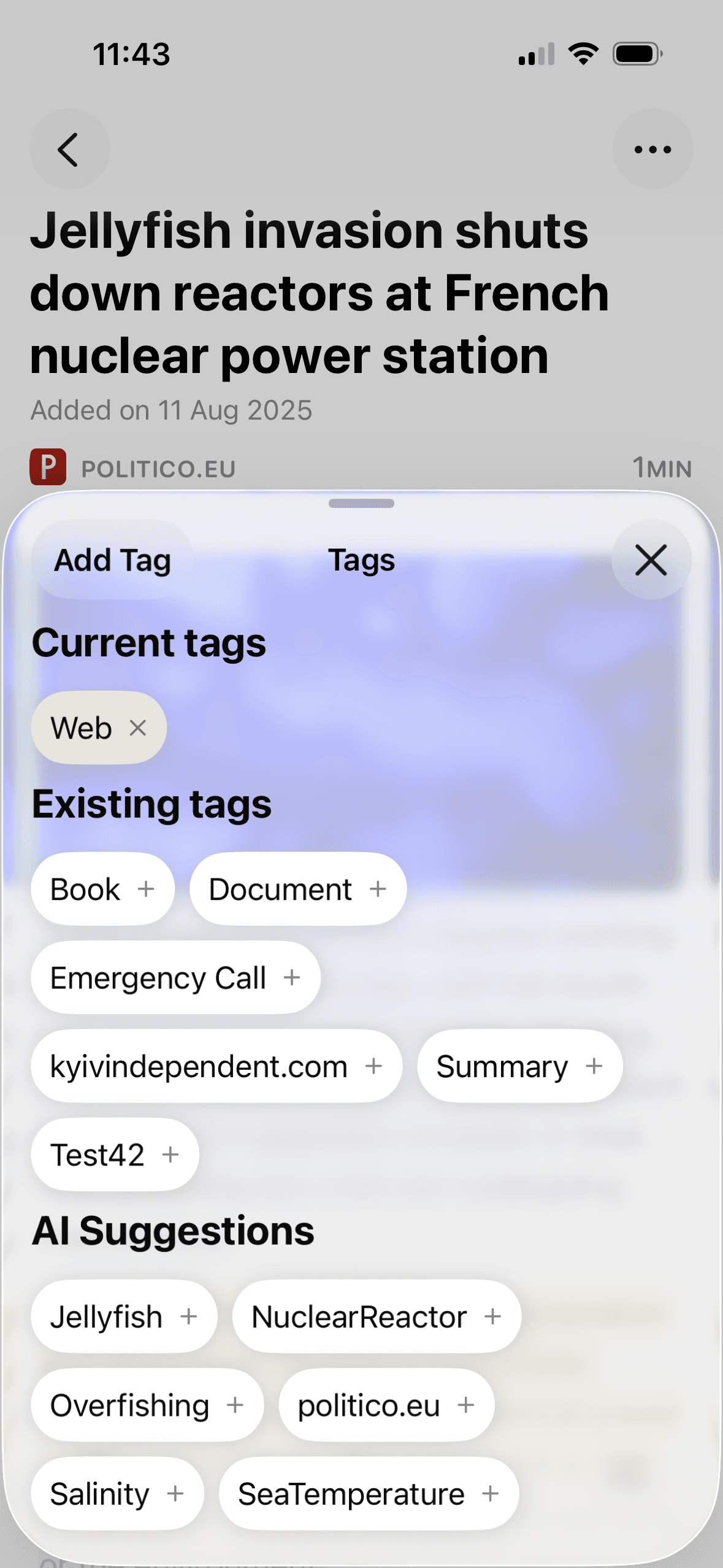Image resolution: width=723 pixels, height=1568 pixels.
Task: Remove the Web tag
Action: 138,728
